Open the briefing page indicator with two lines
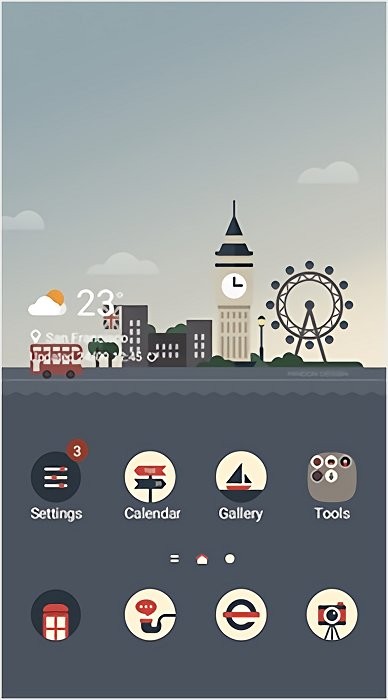Screen dimensions: 388x700 175,559
